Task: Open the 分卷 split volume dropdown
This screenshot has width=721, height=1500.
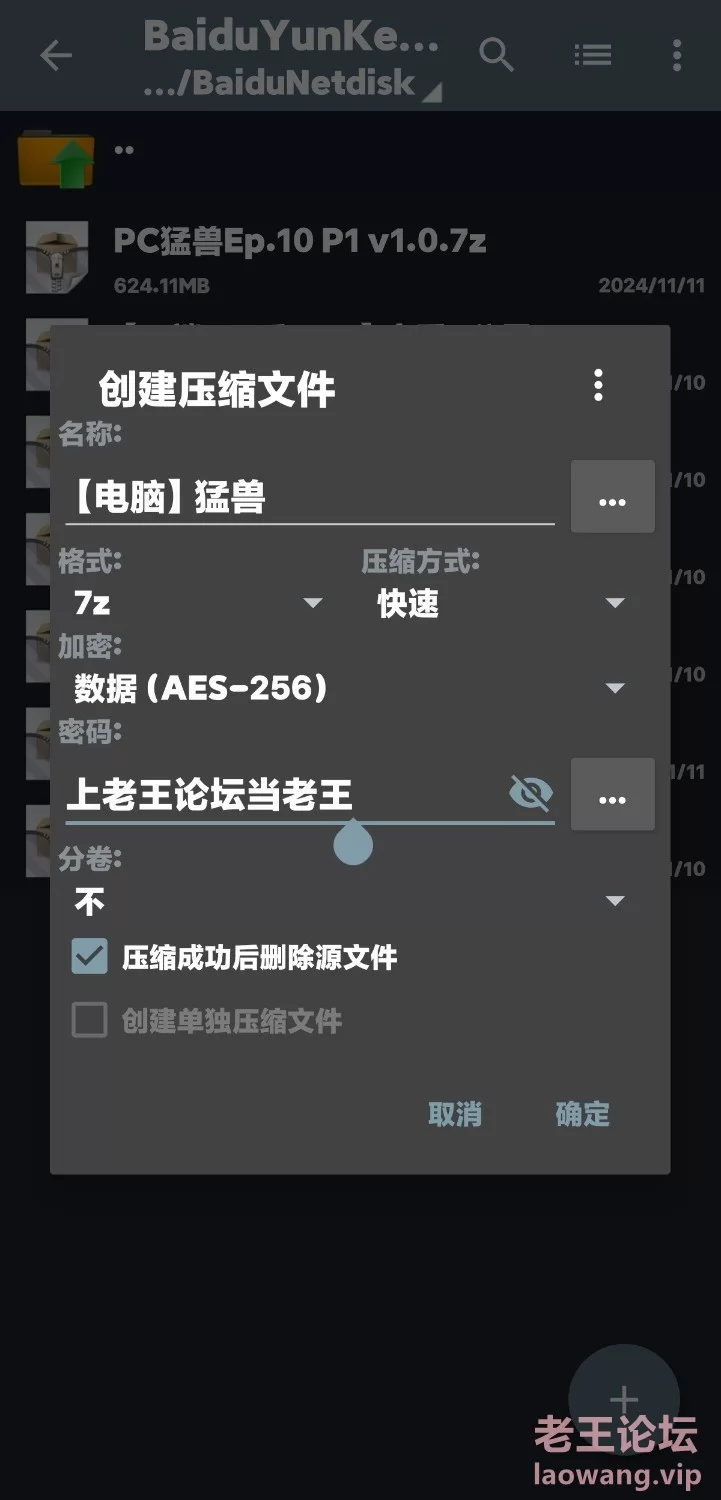Action: pos(351,902)
